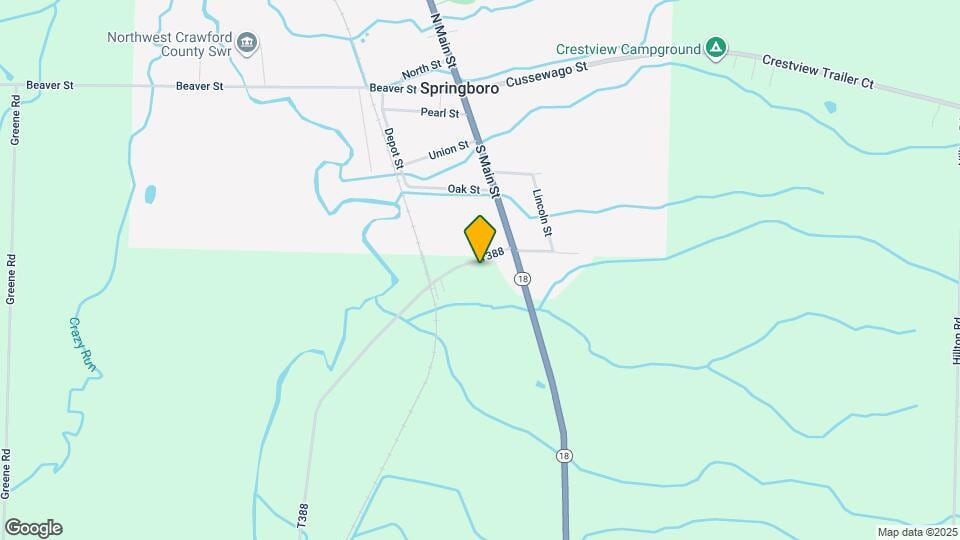Open the Crestview Campground place pin
Image resolution: width=960 pixels, height=540 pixels.
click(715, 47)
